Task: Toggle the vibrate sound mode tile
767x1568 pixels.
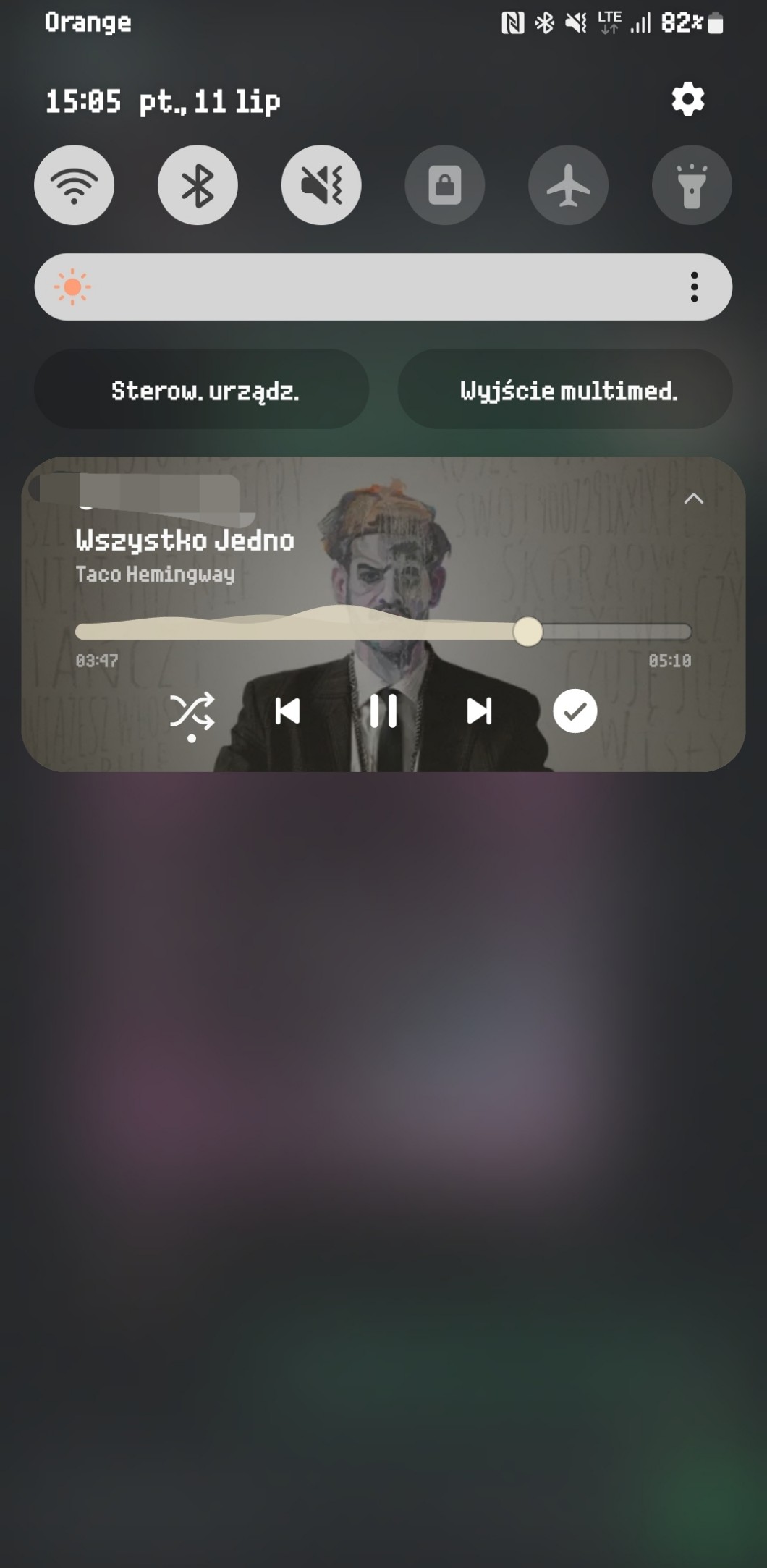Action: pyautogui.click(x=321, y=185)
